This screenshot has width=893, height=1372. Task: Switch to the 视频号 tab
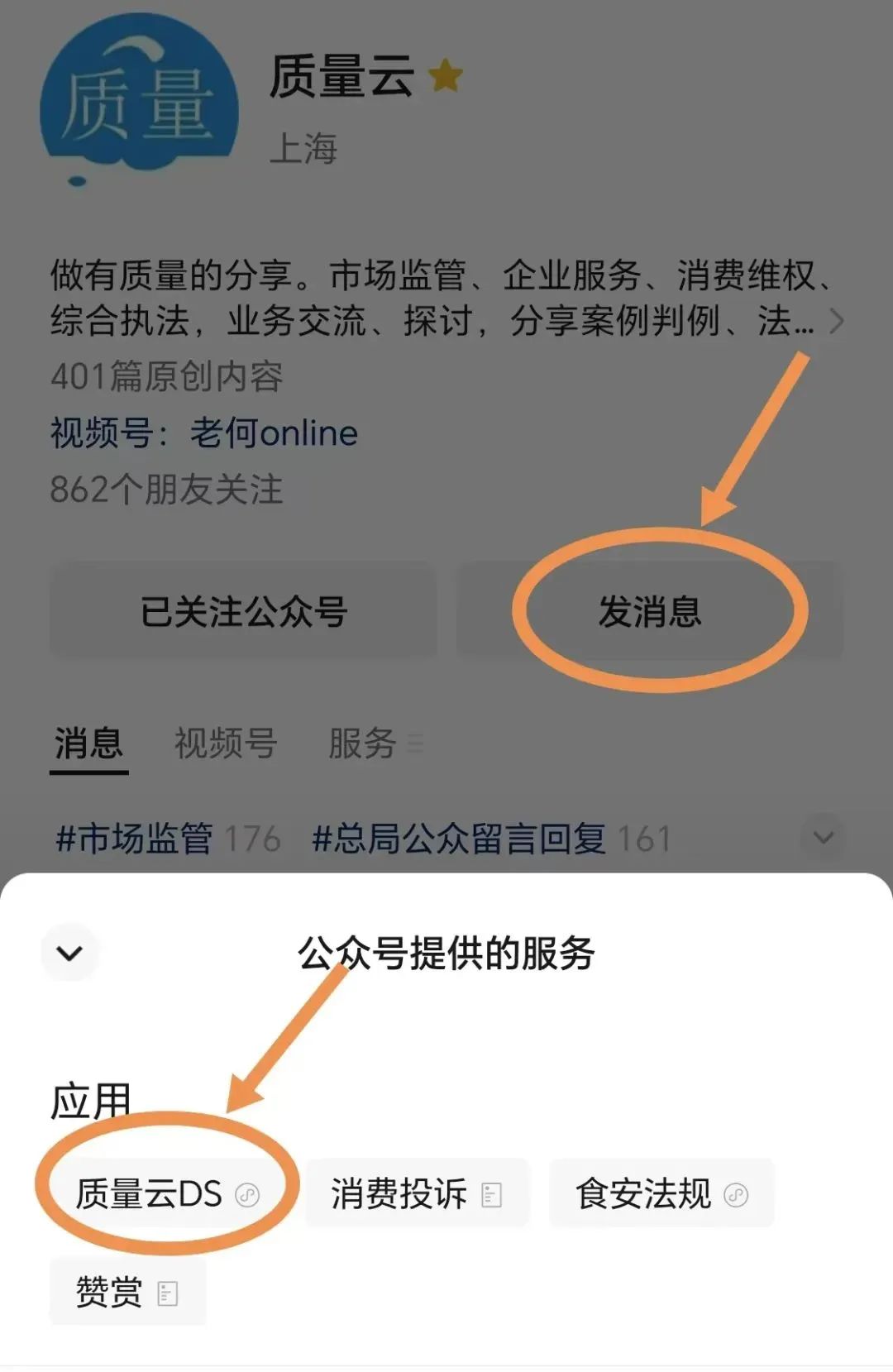(225, 743)
